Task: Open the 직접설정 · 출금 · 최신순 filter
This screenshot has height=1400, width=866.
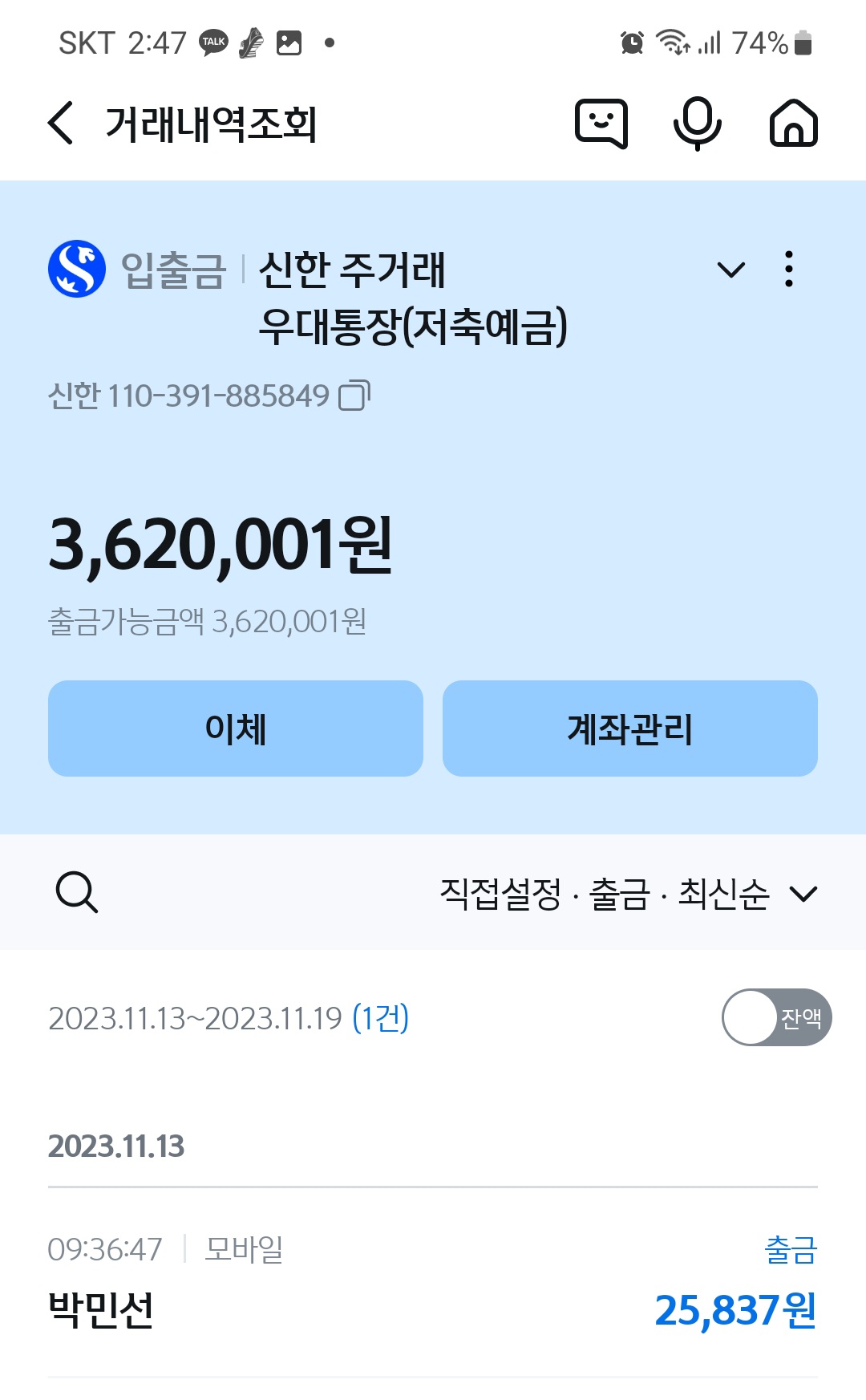Action: (x=629, y=894)
